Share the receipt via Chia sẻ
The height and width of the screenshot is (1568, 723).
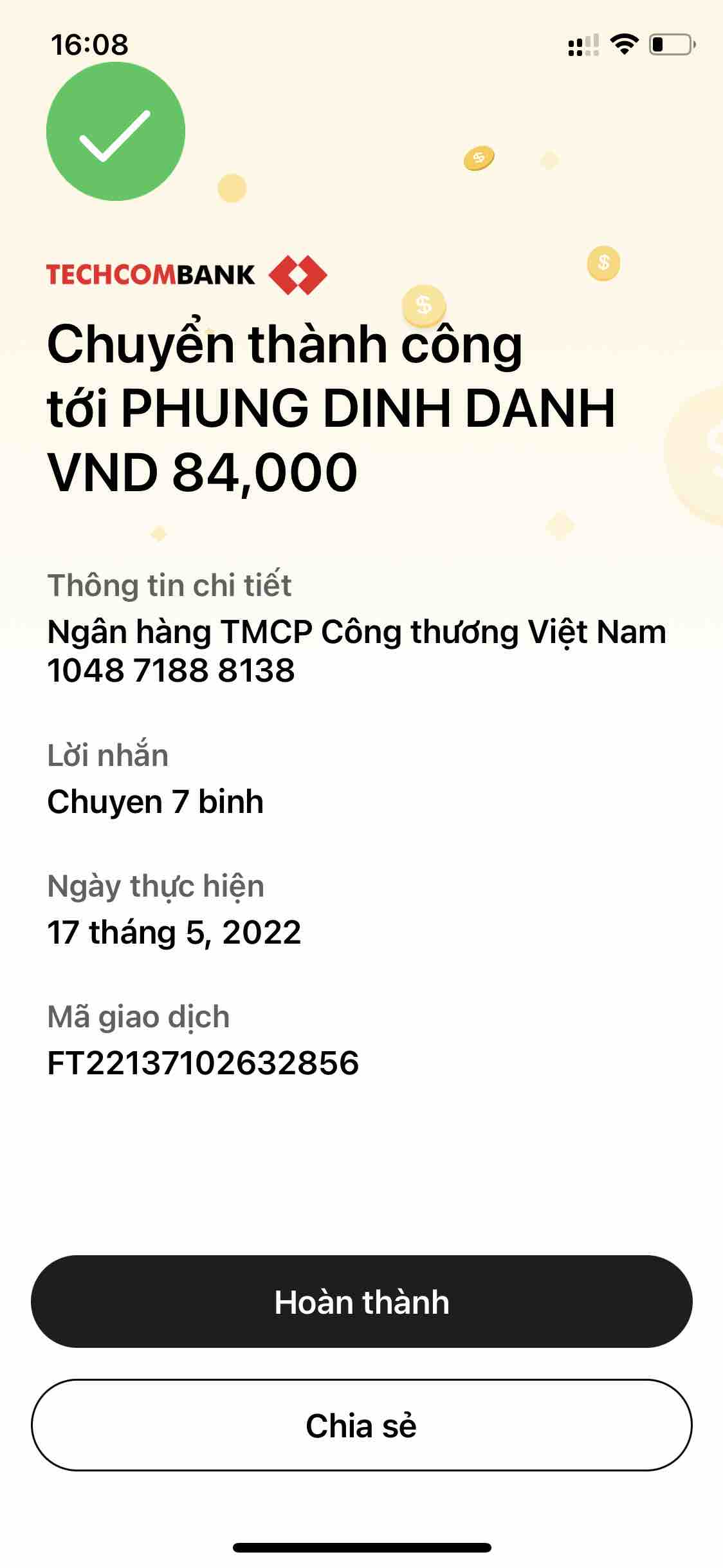pos(361,1425)
